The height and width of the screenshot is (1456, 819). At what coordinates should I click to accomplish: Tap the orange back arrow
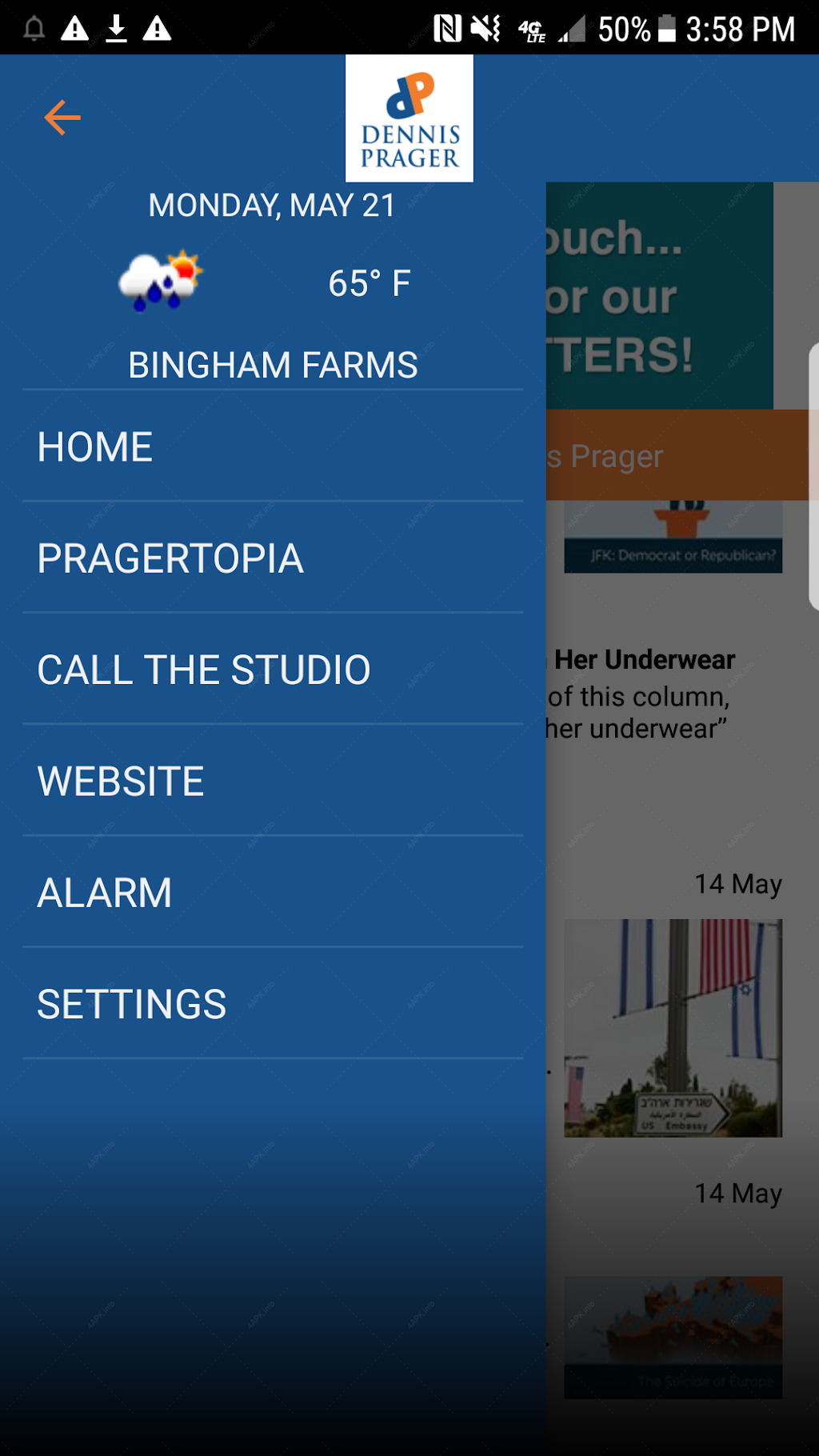tap(62, 118)
